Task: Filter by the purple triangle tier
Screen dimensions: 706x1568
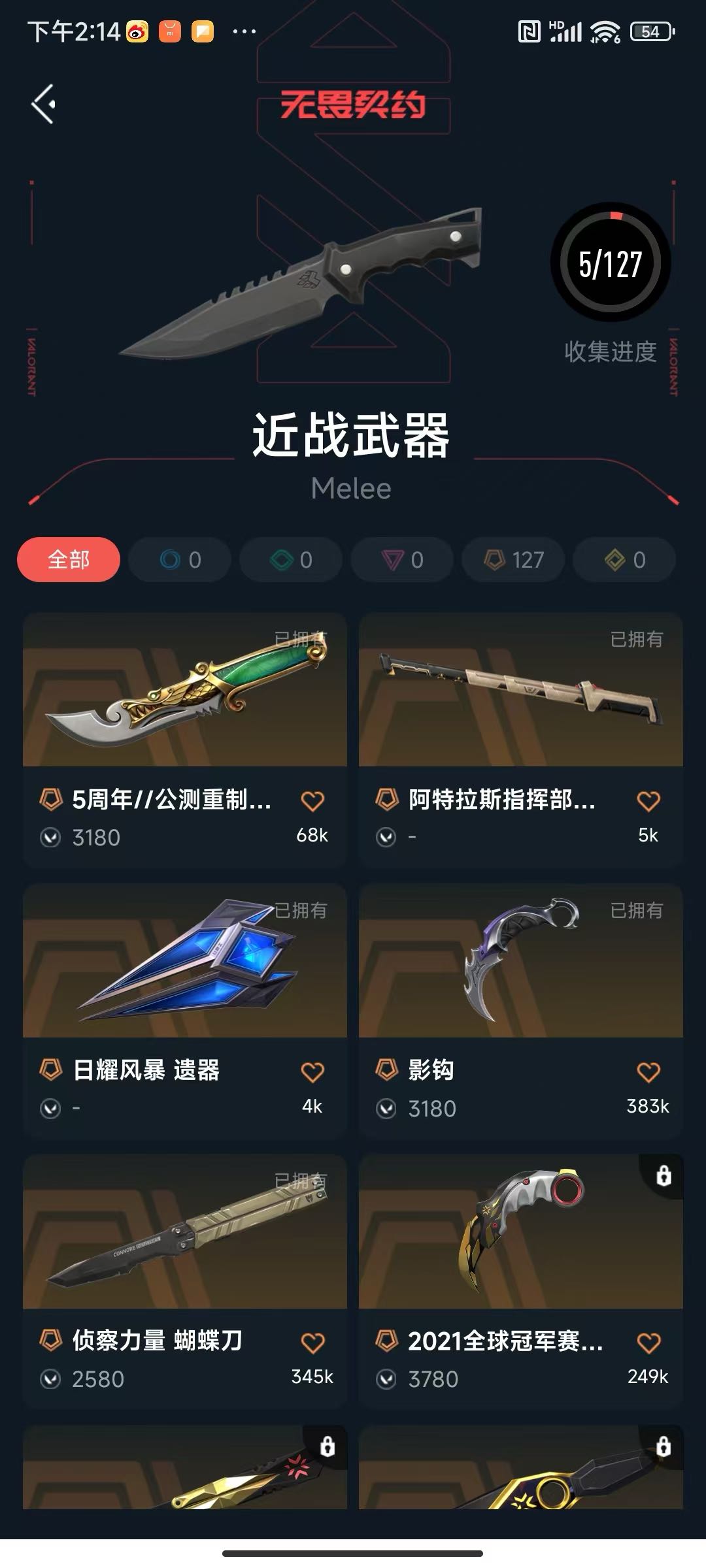Action: (x=402, y=560)
